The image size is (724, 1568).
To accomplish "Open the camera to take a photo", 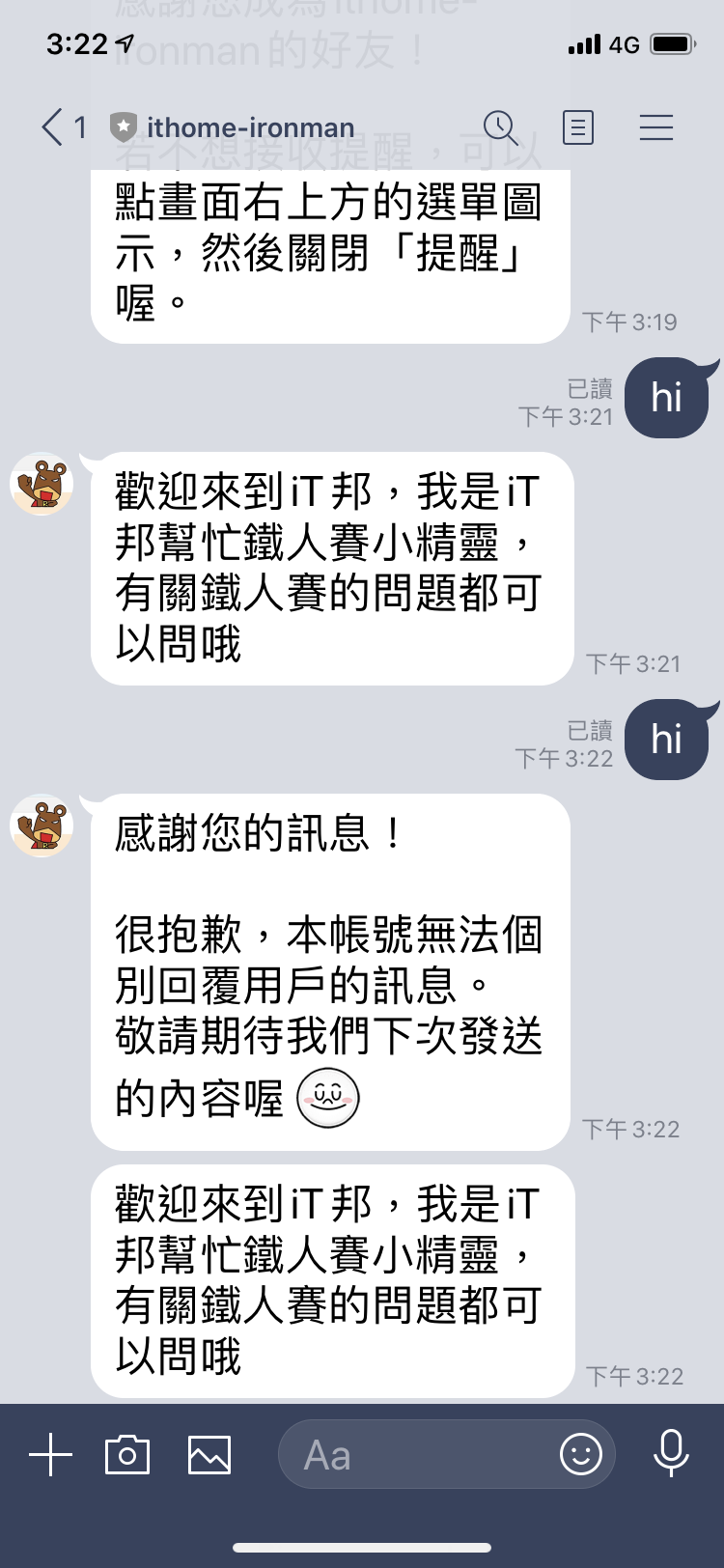I will click(127, 1454).
